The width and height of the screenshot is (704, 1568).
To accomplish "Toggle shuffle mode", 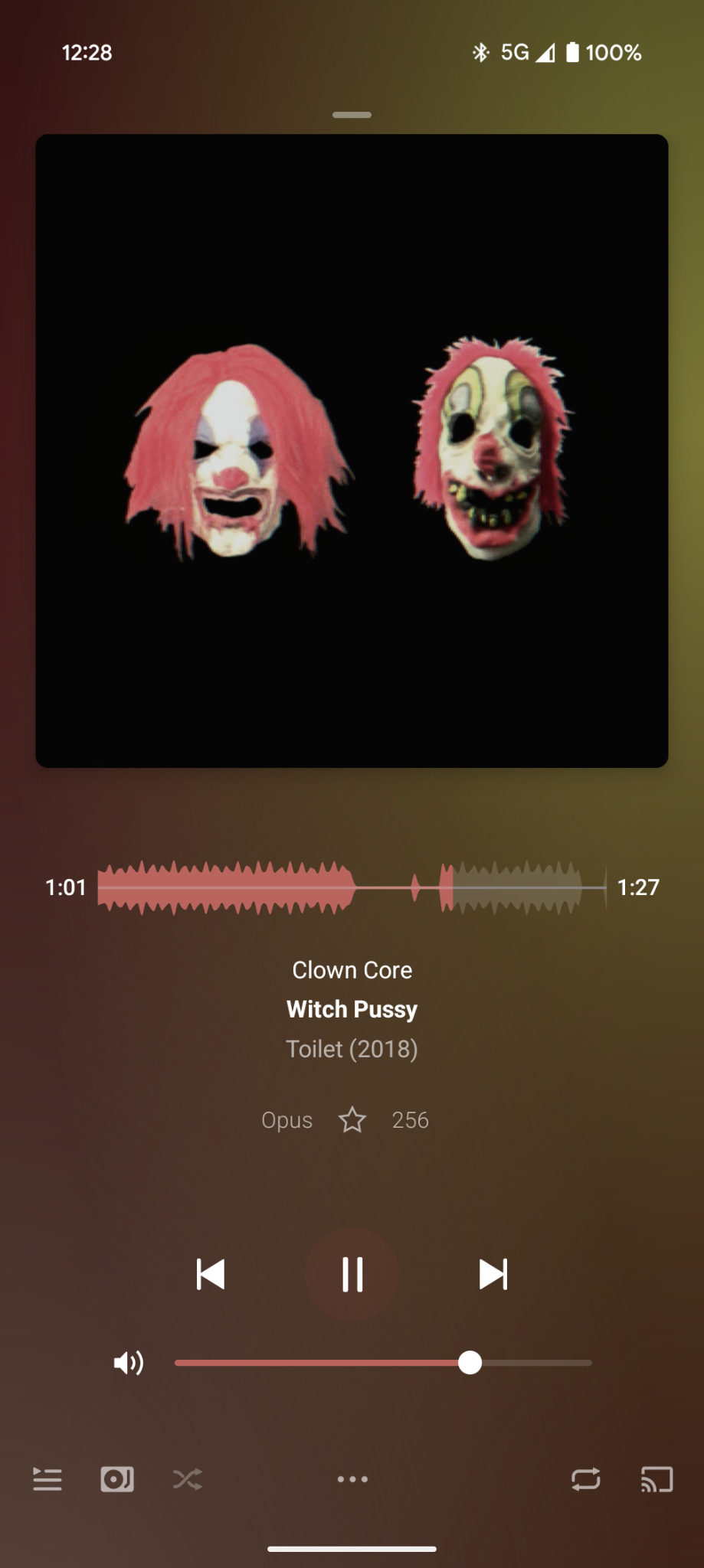I will coord(188,1479).
